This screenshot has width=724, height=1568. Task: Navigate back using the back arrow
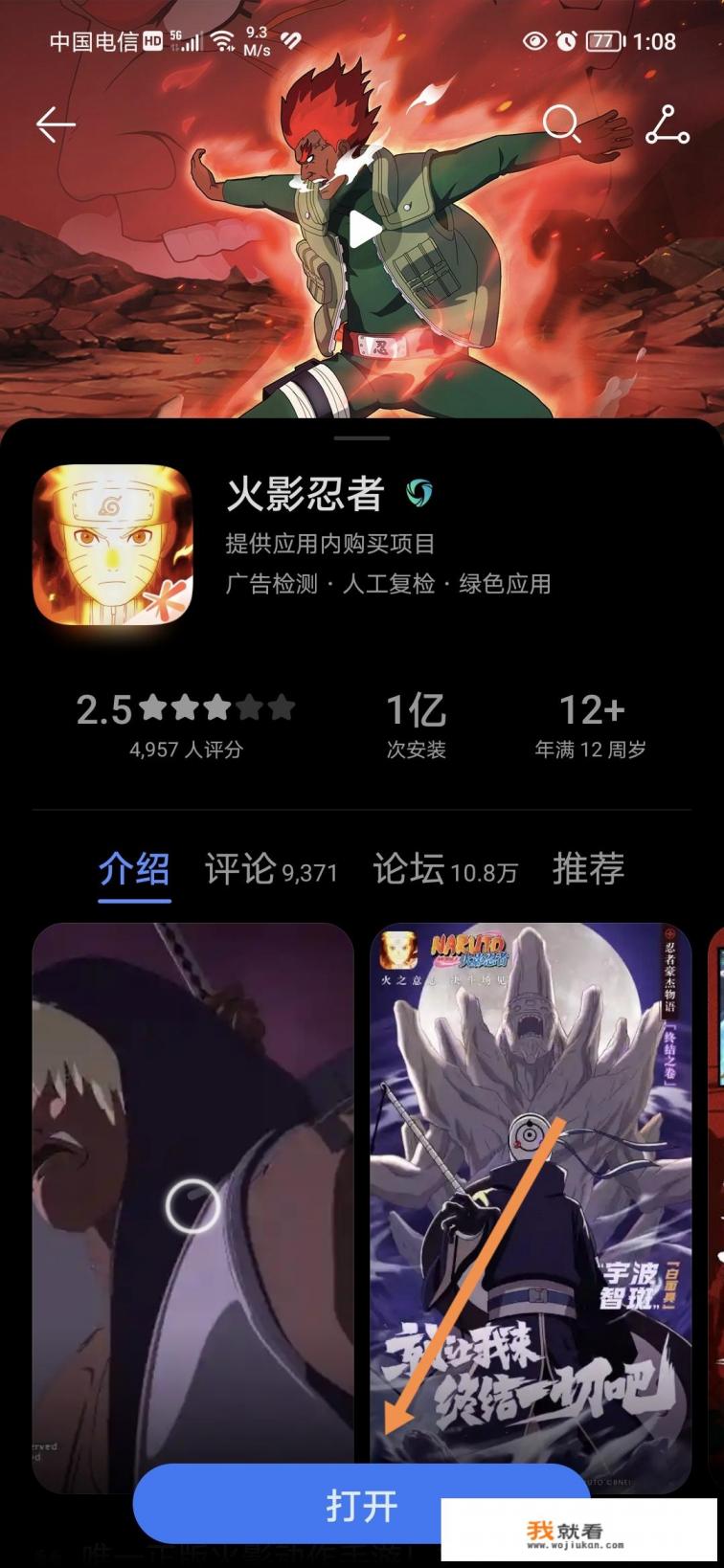(55, 124)
